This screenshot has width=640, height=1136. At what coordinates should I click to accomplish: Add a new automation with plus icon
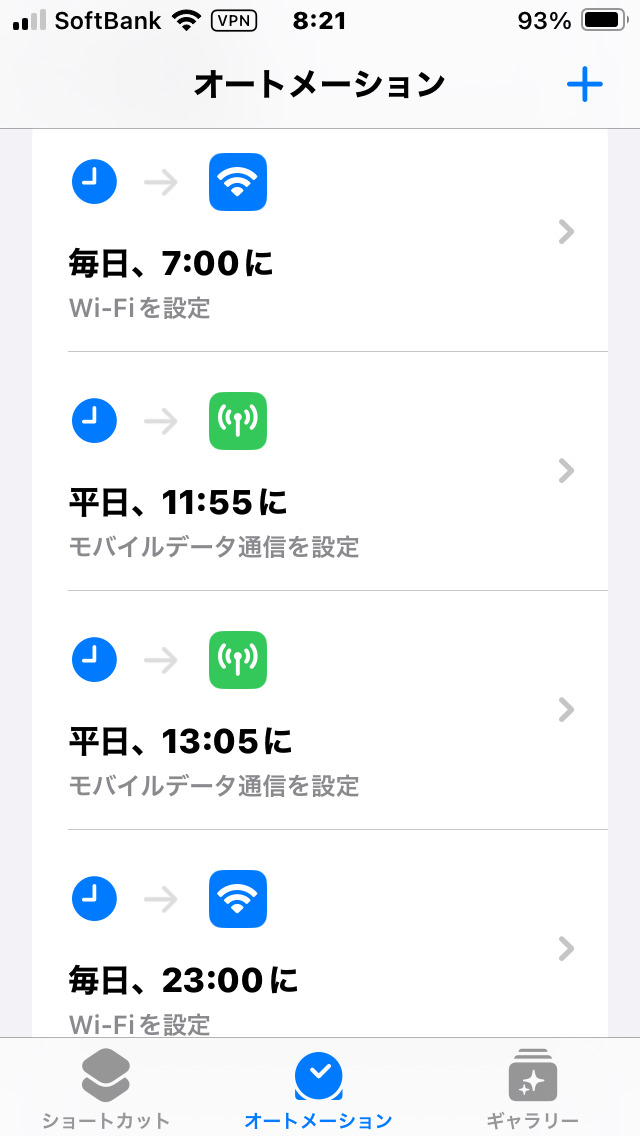[x=584, y=85]
